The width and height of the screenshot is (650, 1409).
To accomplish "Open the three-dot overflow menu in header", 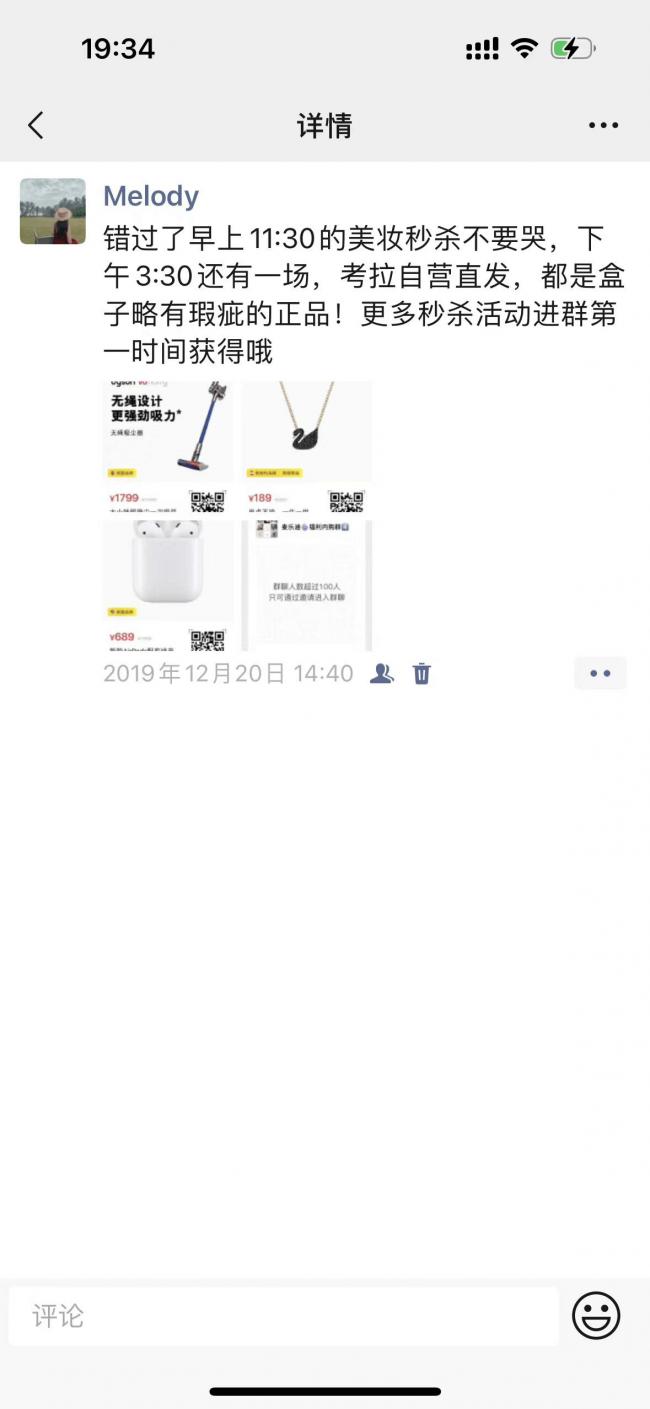I will click(603, 126).
